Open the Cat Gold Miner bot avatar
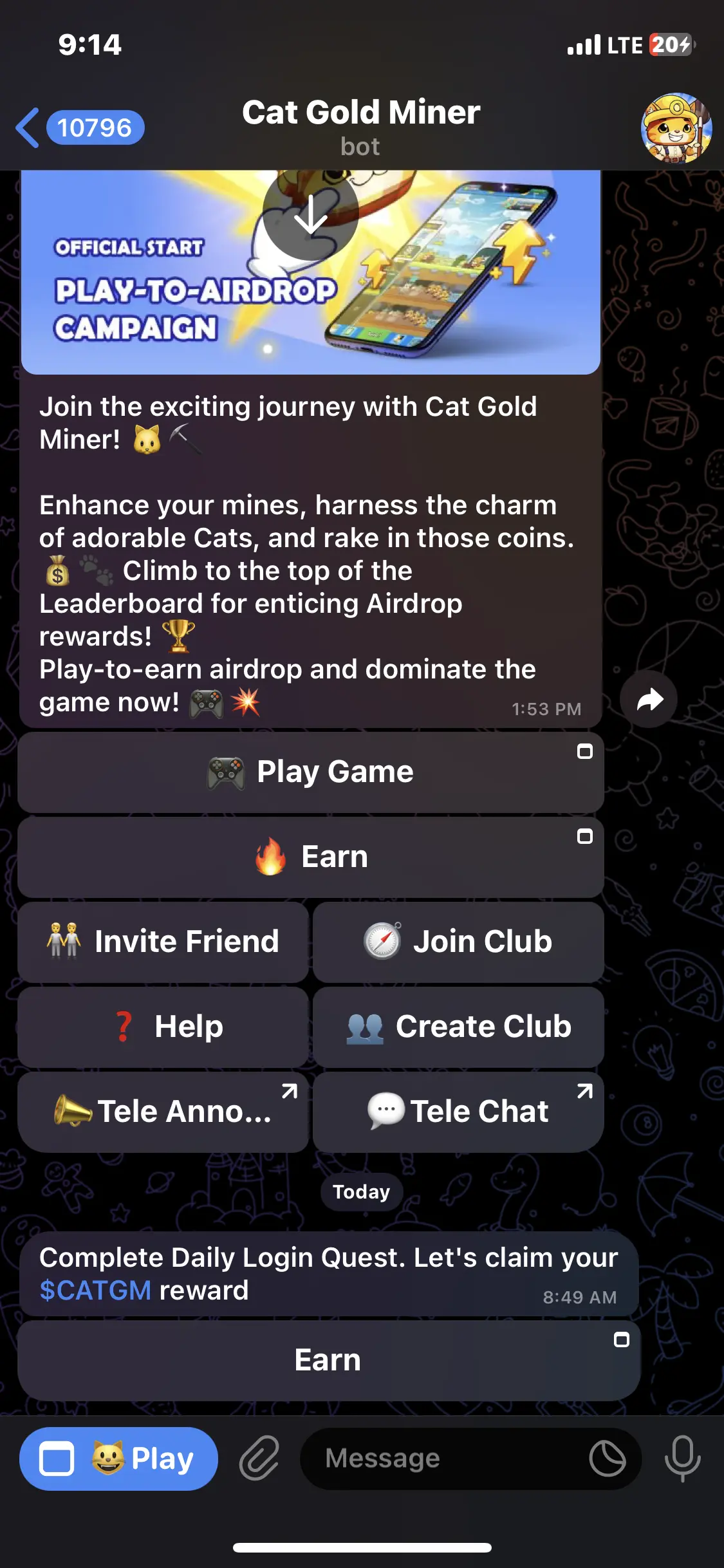Screen dimensions: 724x1568 pos(674,128)
